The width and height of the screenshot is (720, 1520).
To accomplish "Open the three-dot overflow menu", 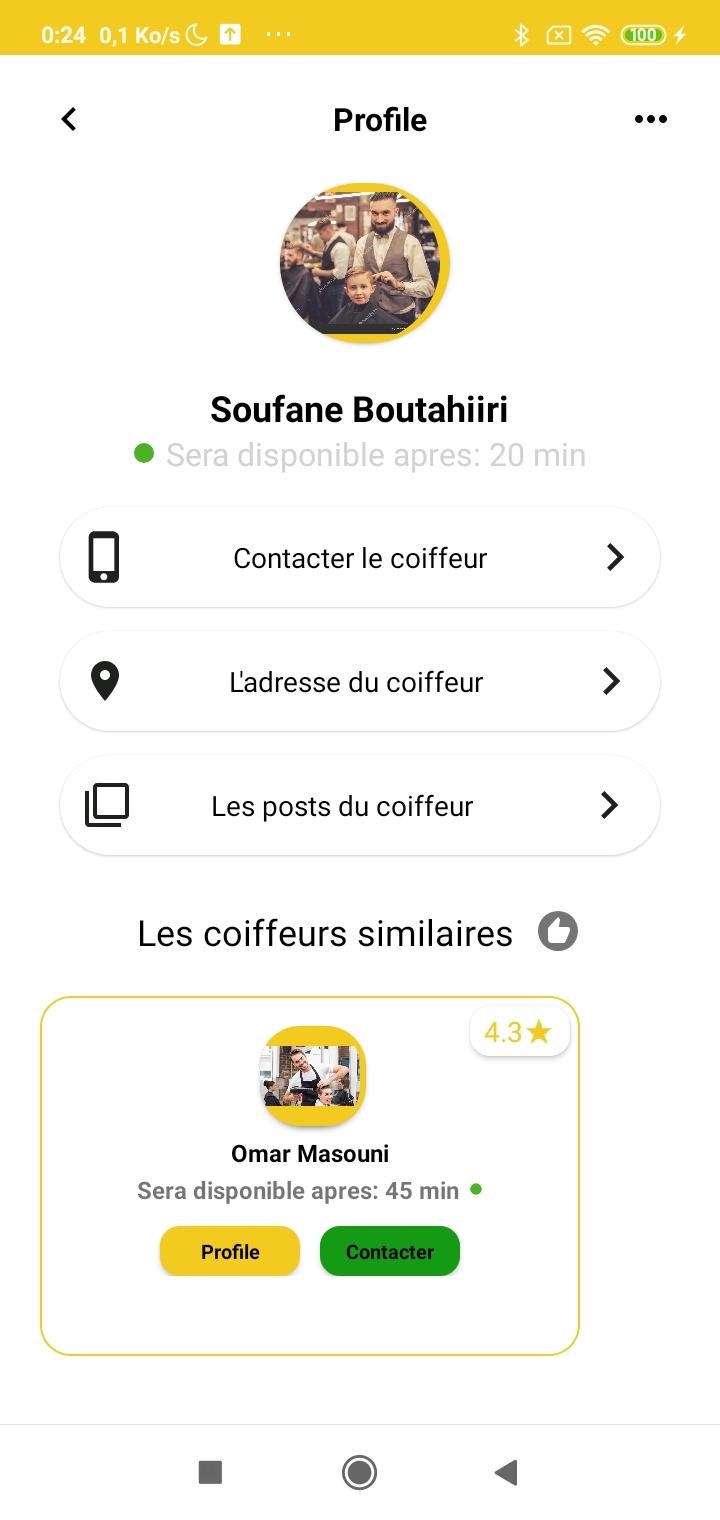I will pyautogui.click(x=650, y=119).
